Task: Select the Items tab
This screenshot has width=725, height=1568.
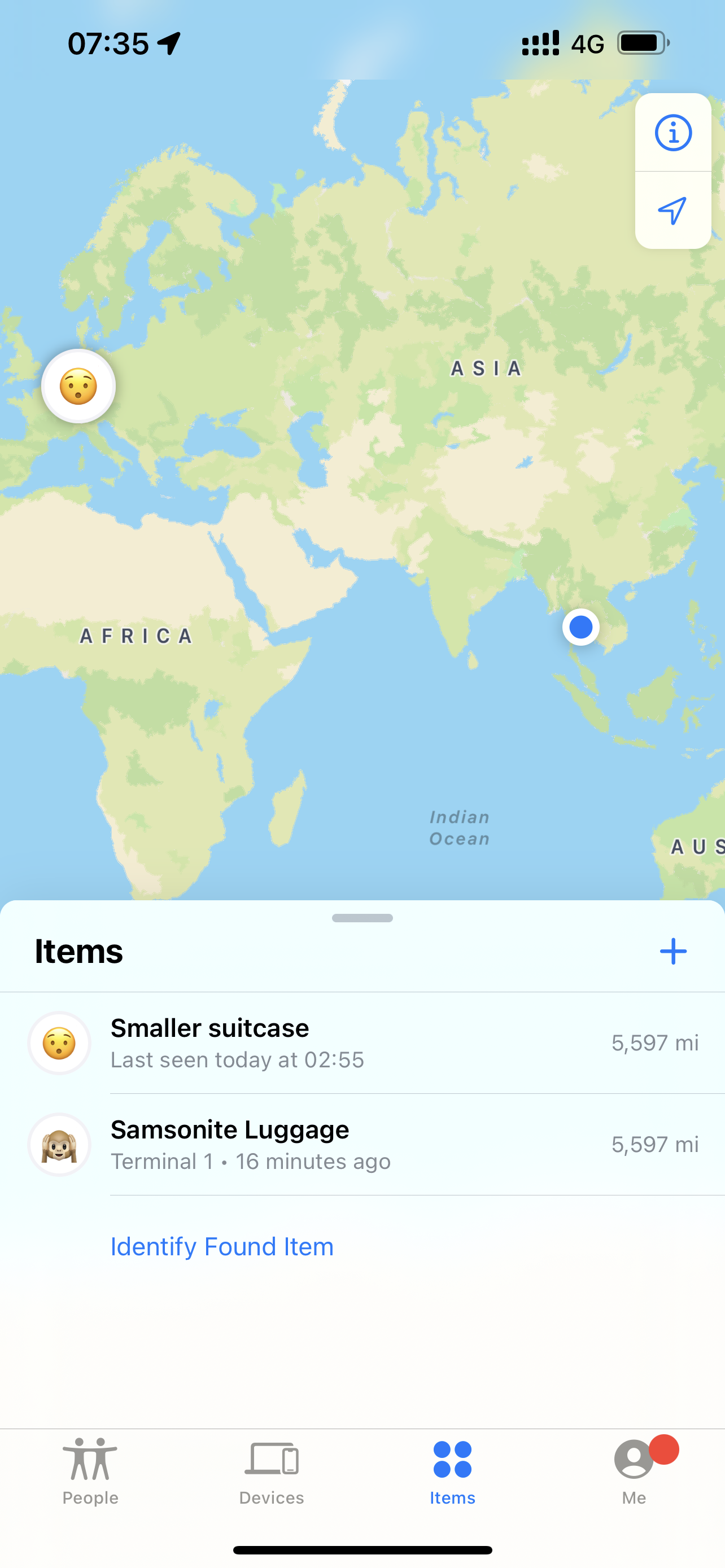Action: [x=452, y=1471]
